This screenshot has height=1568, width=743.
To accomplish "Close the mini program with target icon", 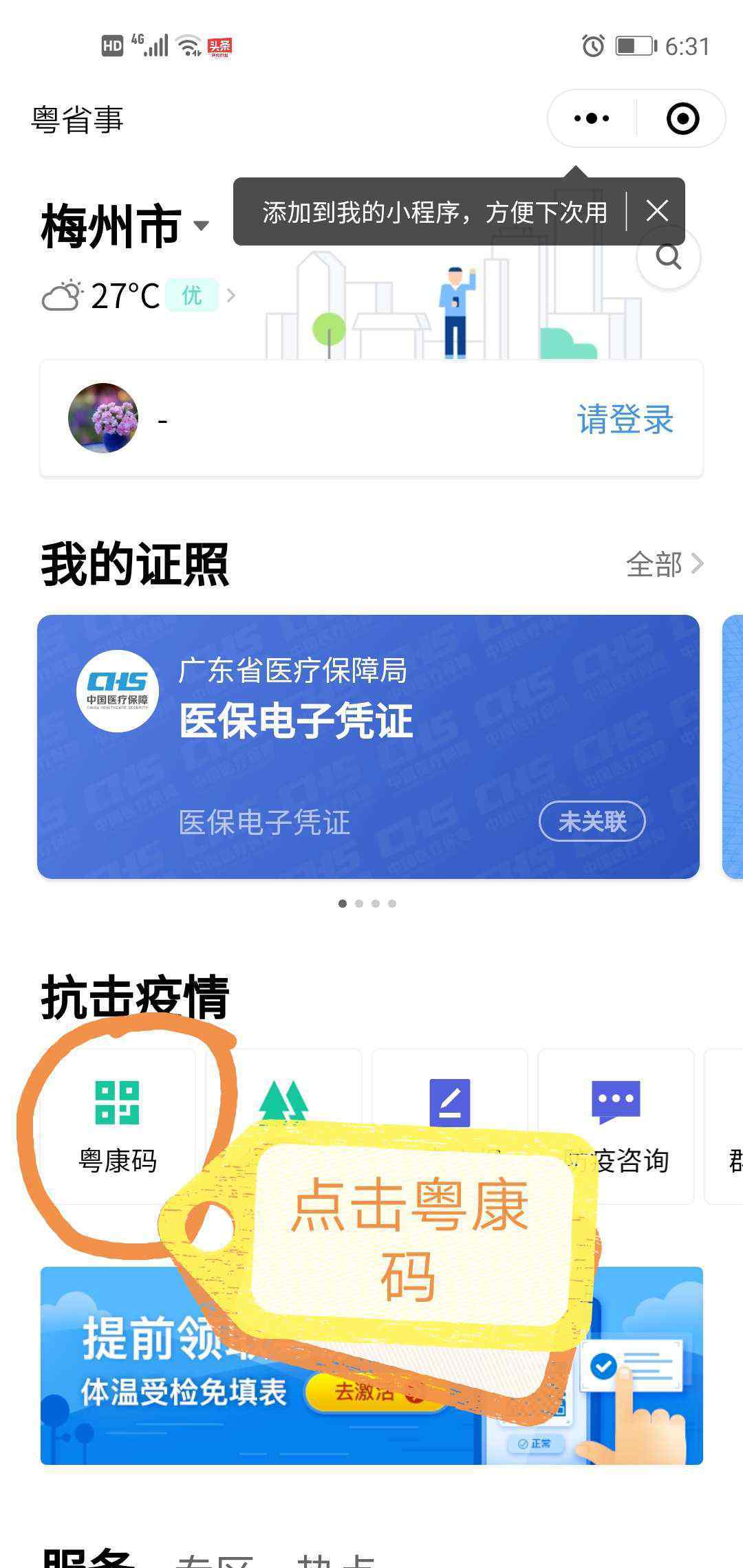I will [x=682, y=118].
